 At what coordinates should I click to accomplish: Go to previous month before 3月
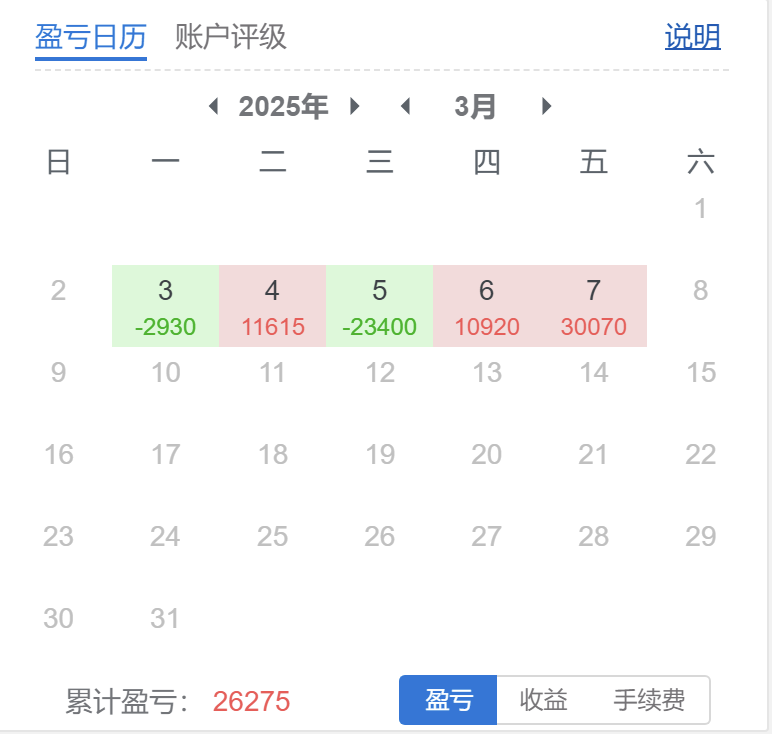pyautogui.click(x=405, y=106)
